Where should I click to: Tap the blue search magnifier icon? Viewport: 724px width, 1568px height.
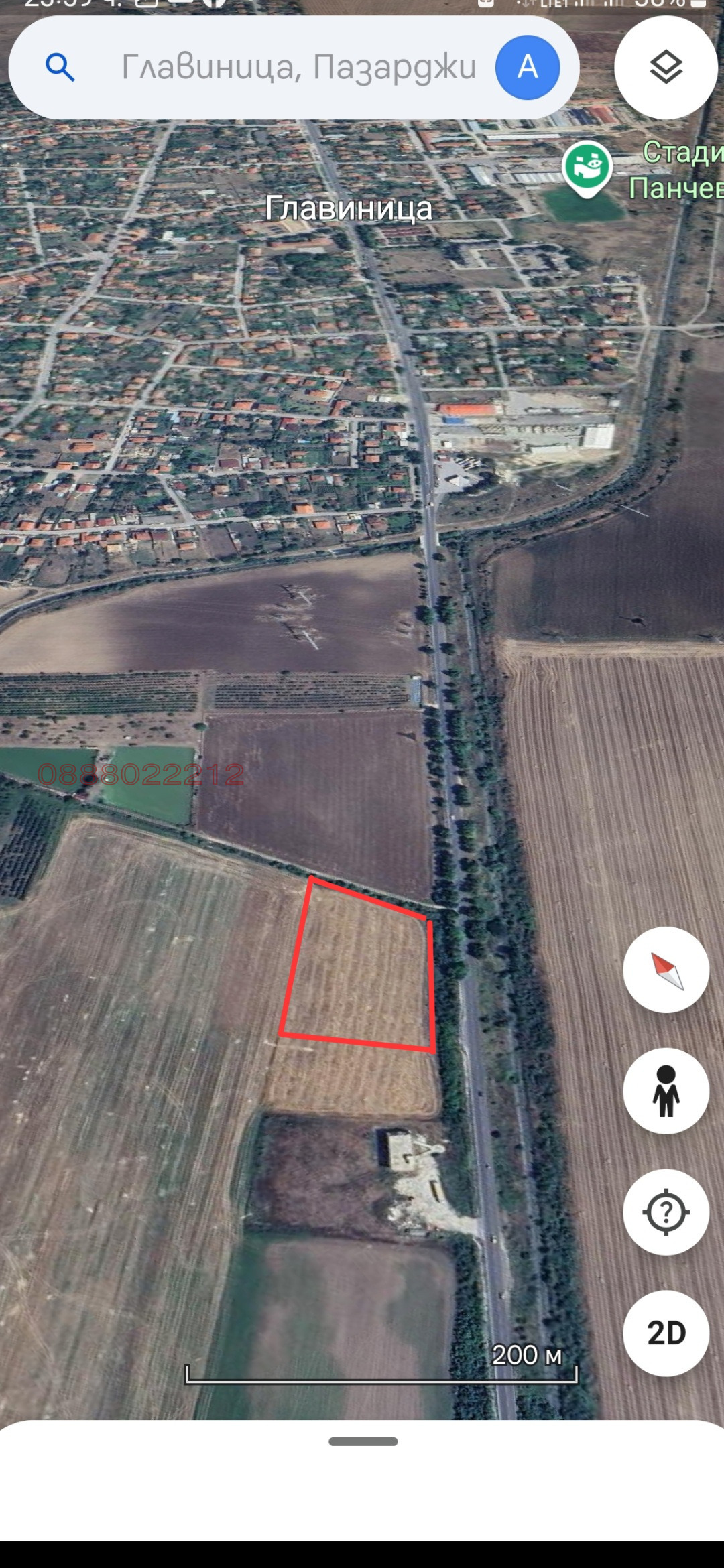[60, 66]
